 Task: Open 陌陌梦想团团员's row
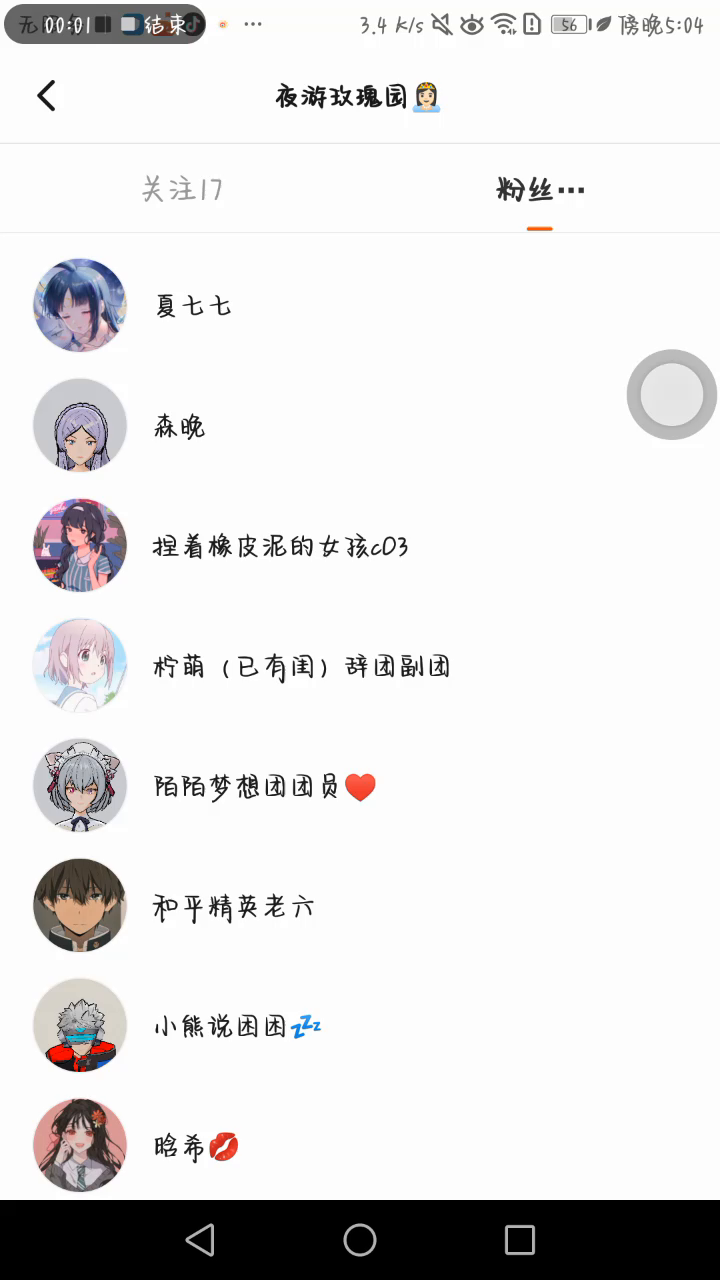click(265, 787)
